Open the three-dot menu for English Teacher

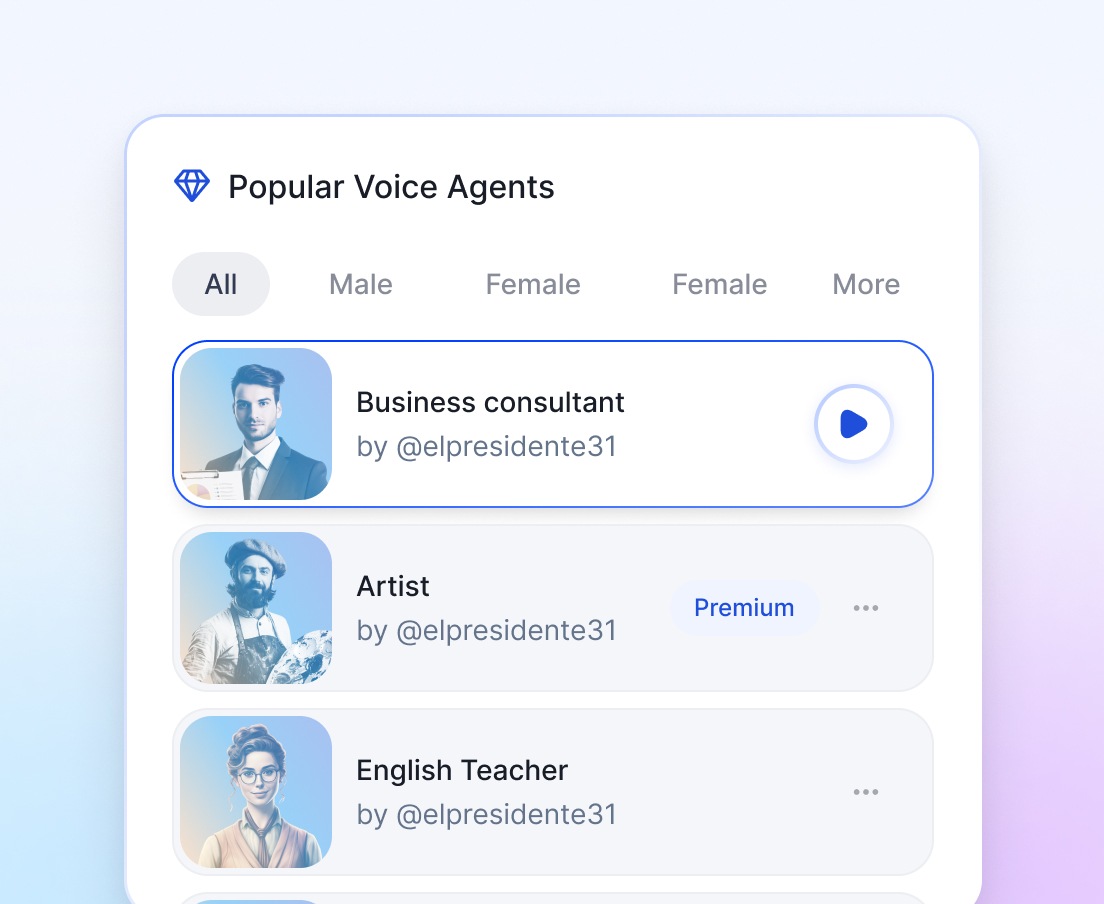(866, 792)
